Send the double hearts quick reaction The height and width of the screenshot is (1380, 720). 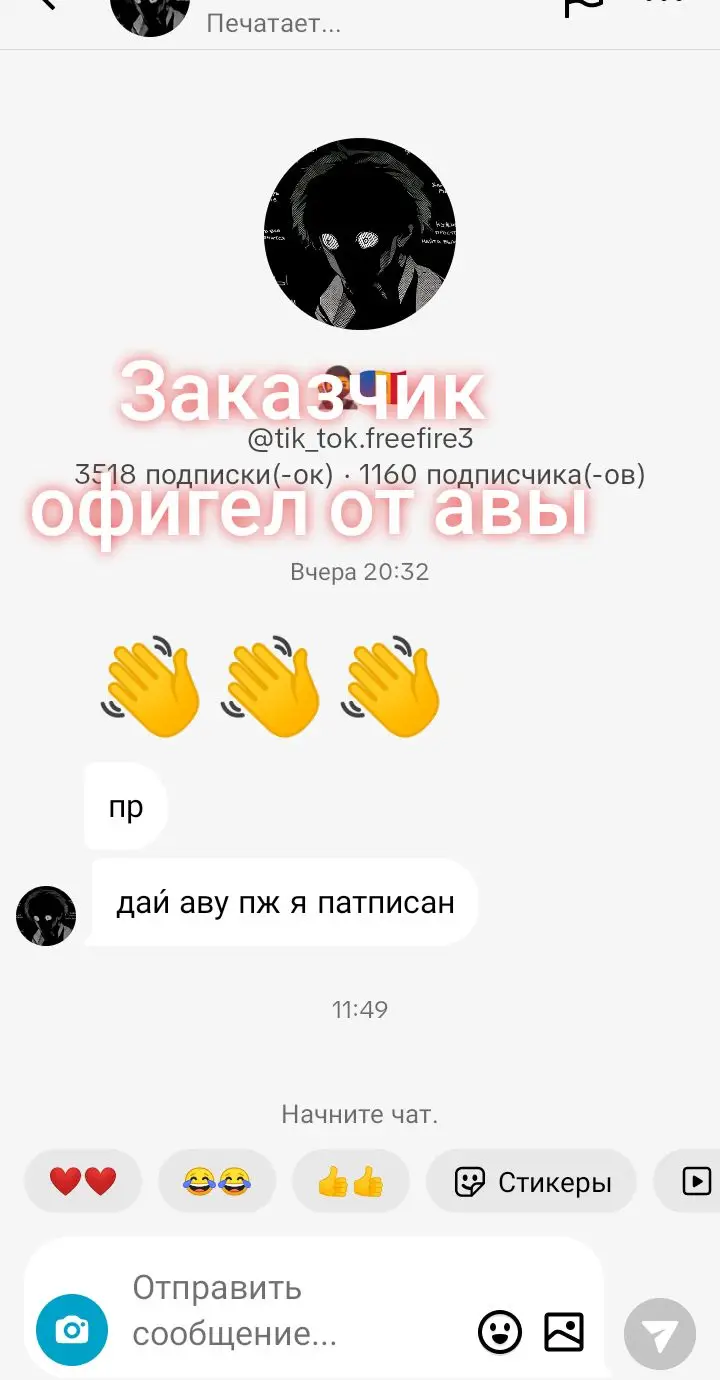[x=83, y=1181]
